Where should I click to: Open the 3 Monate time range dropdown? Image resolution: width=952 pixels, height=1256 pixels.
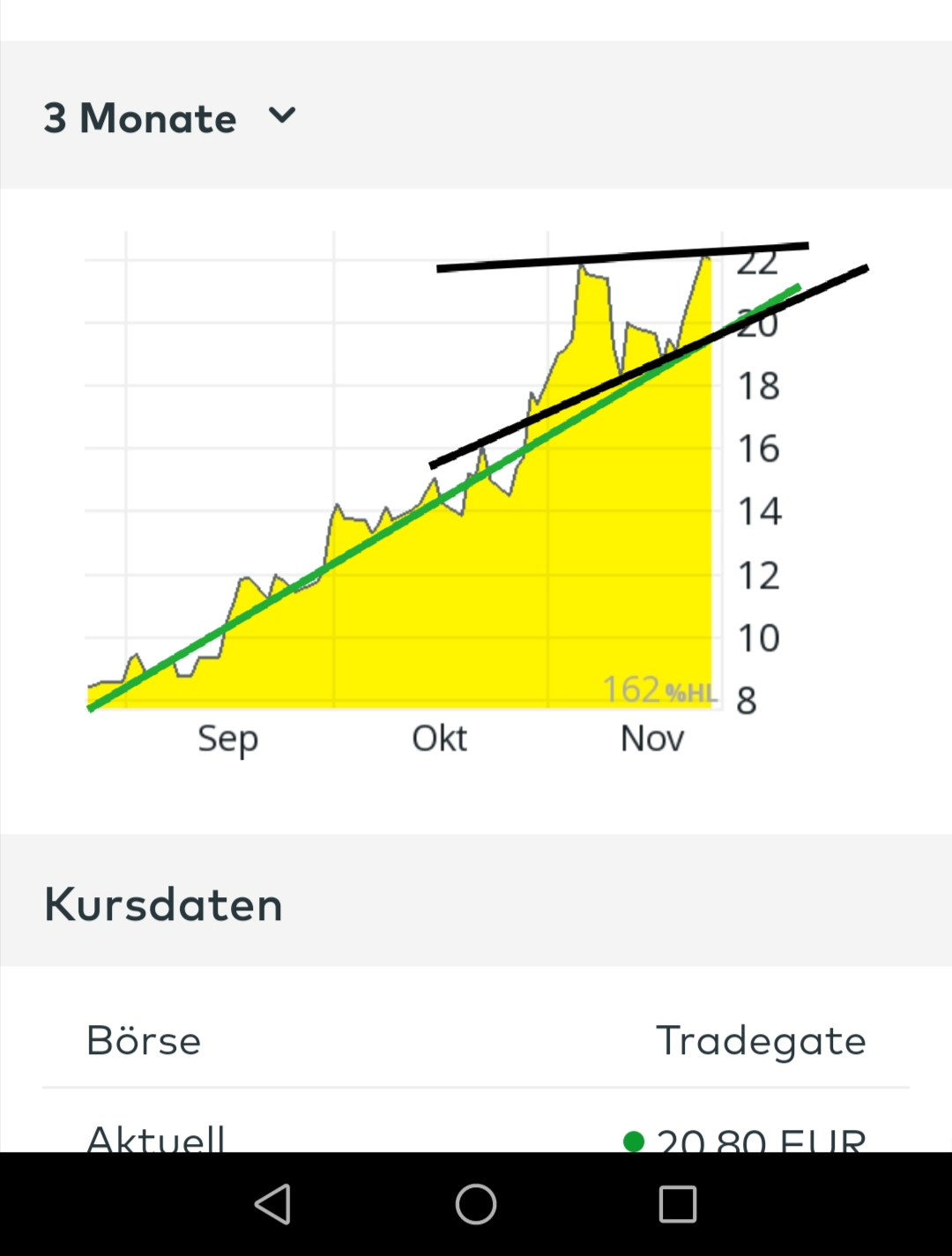170,117
